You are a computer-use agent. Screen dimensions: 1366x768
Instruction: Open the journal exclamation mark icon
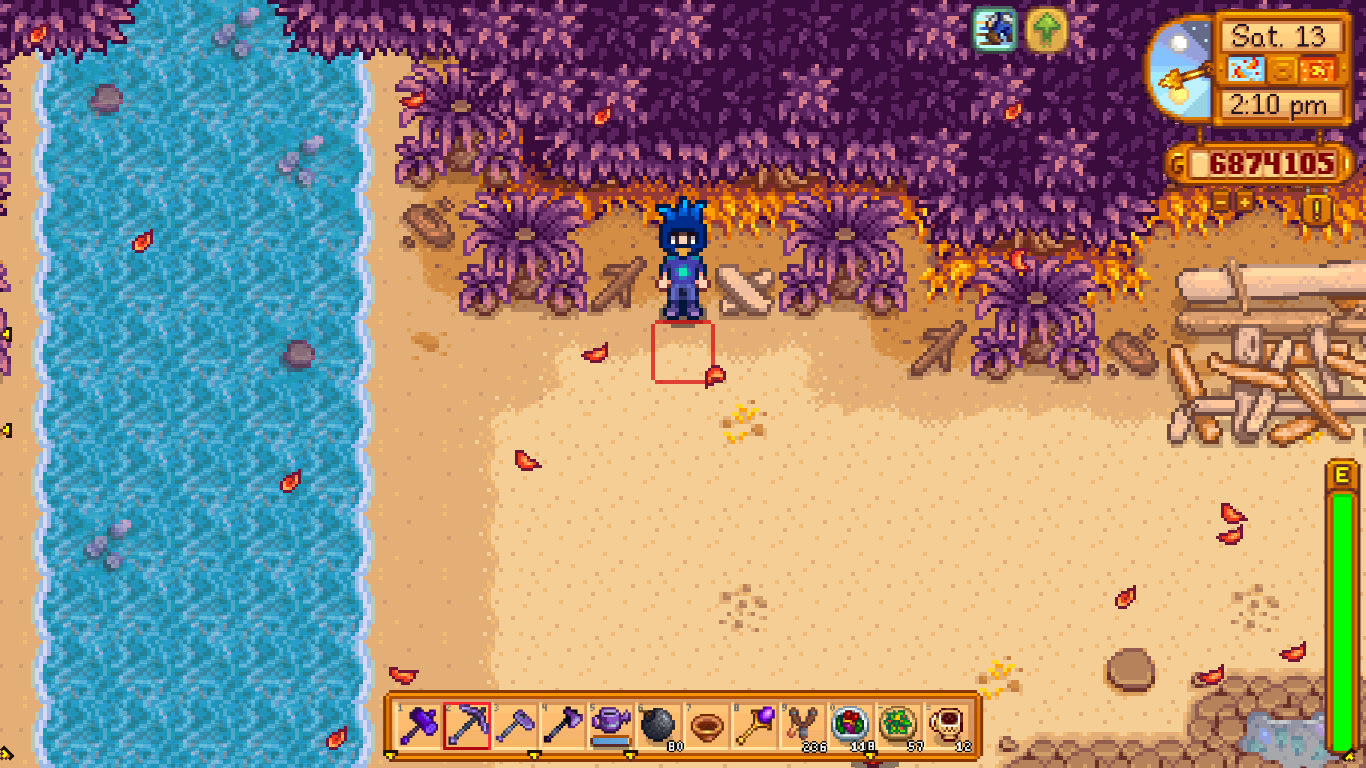click(1317, 209)
